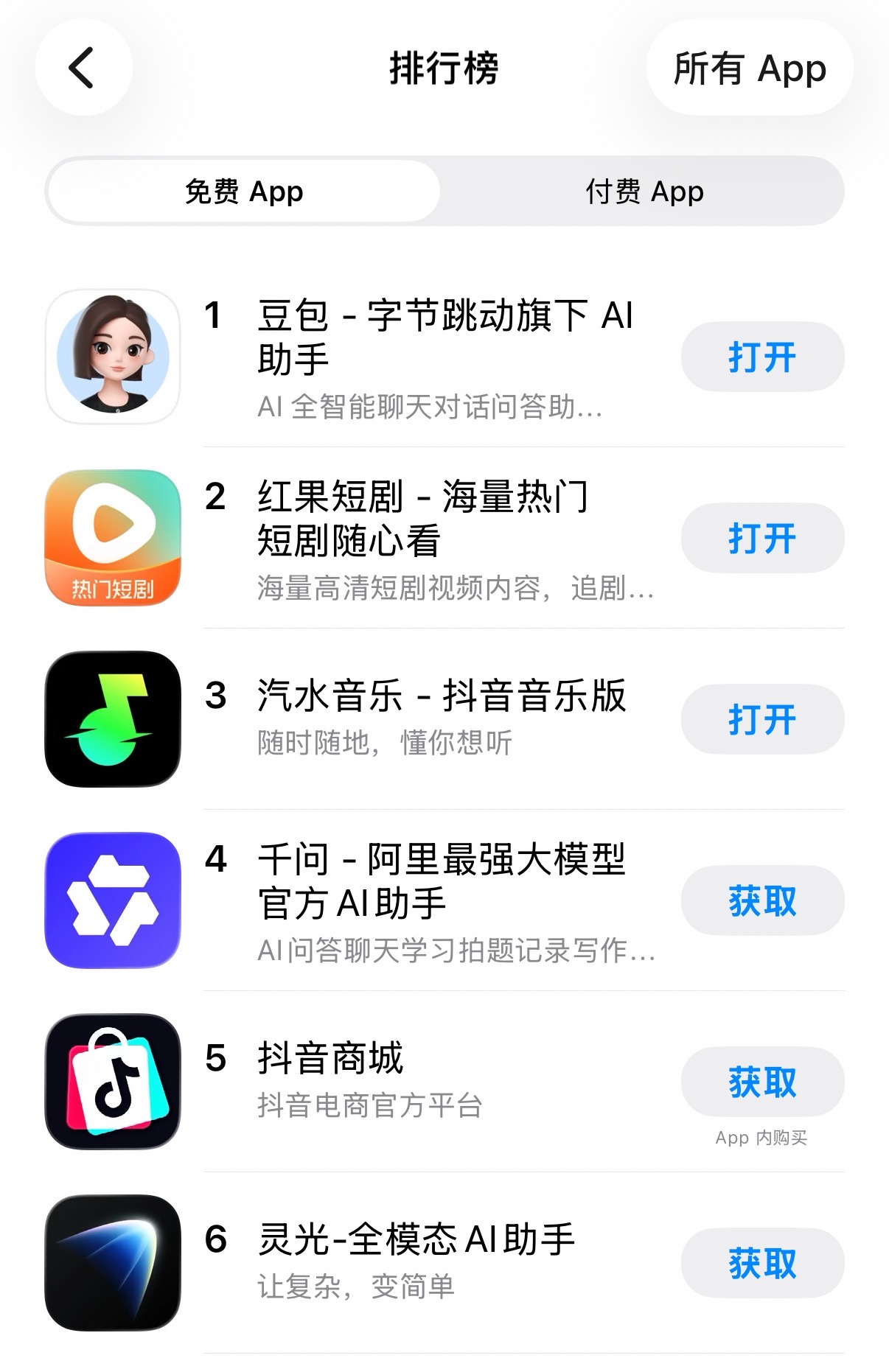Tap the 红果短剧 app icon
This screenshot has width=889, height=1372.
(111, 539)
